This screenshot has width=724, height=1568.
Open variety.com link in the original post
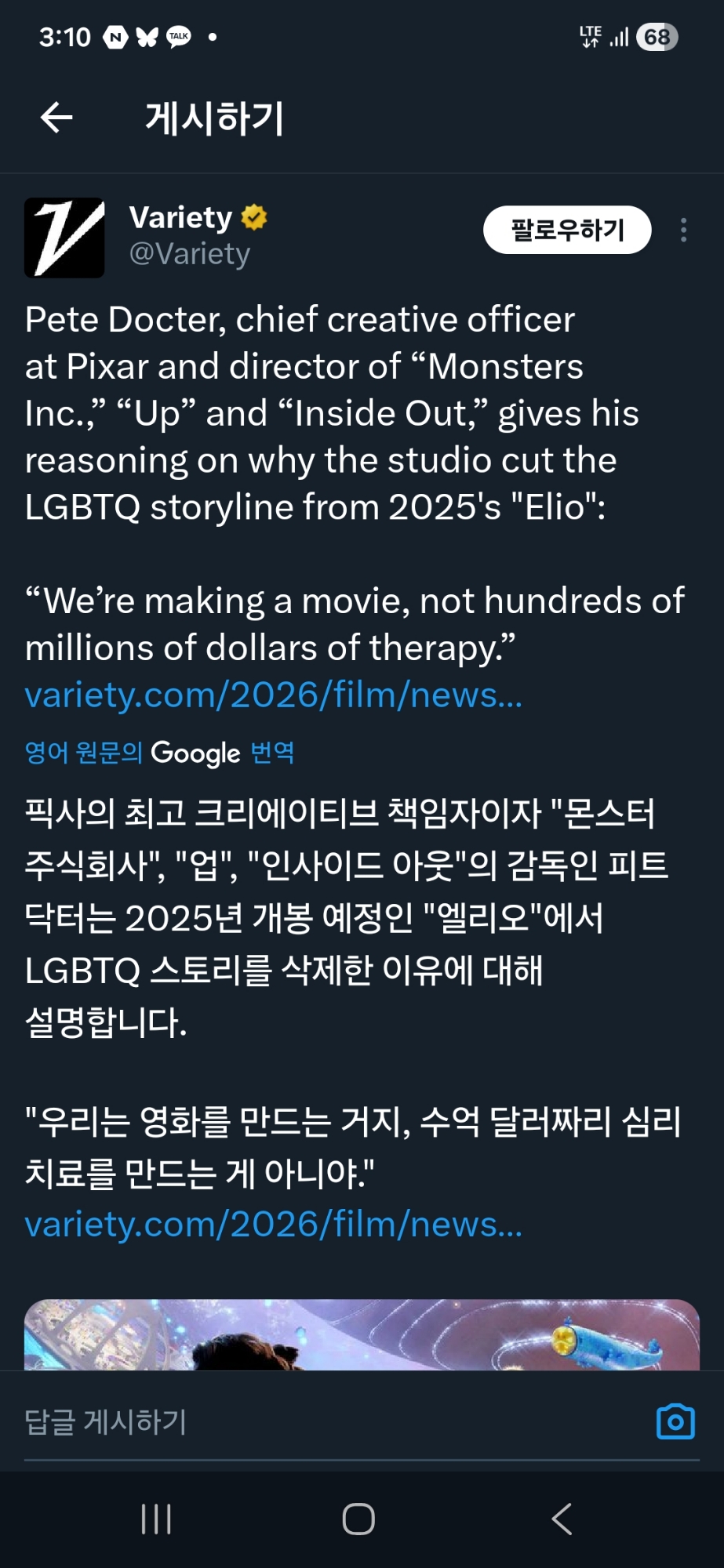pos(273,695)
